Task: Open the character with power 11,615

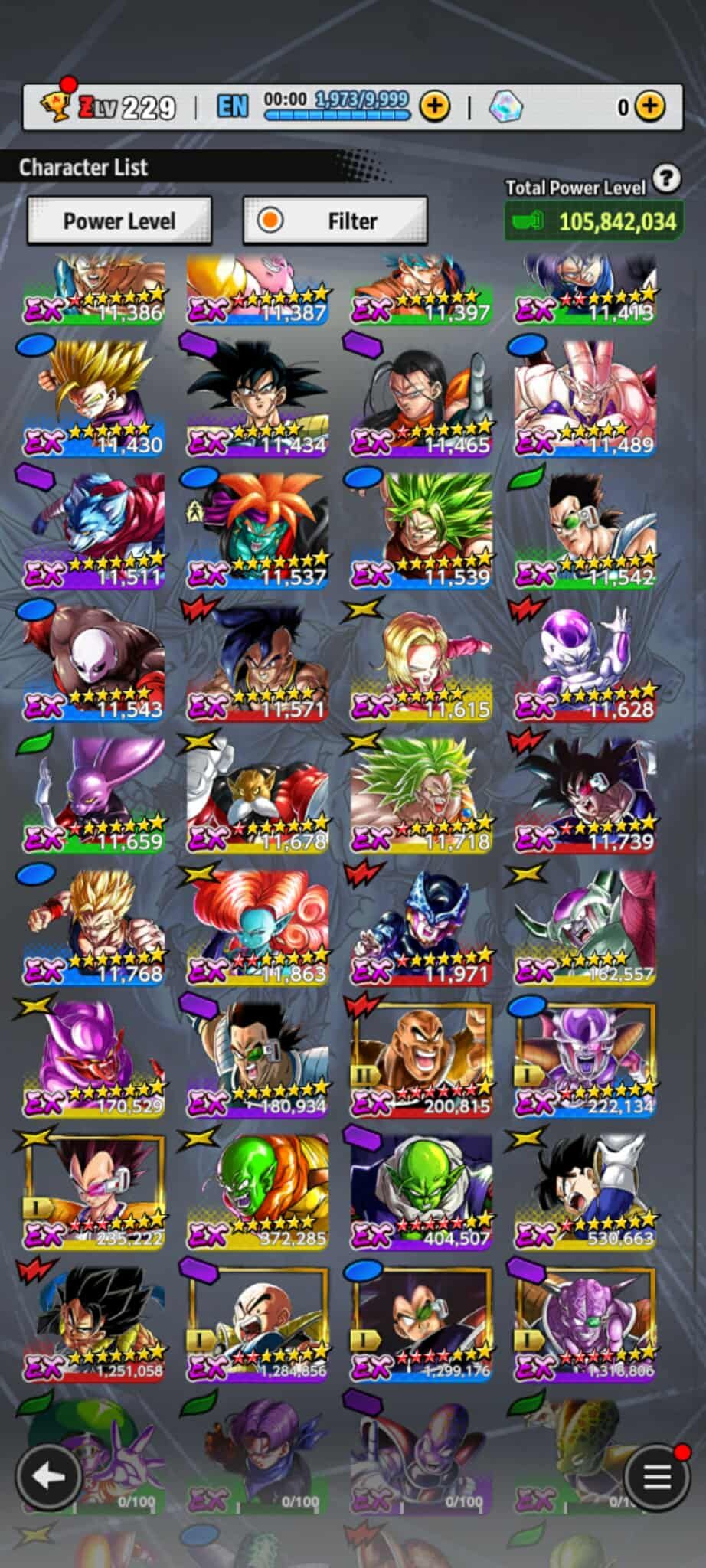Action: [421, 662]
